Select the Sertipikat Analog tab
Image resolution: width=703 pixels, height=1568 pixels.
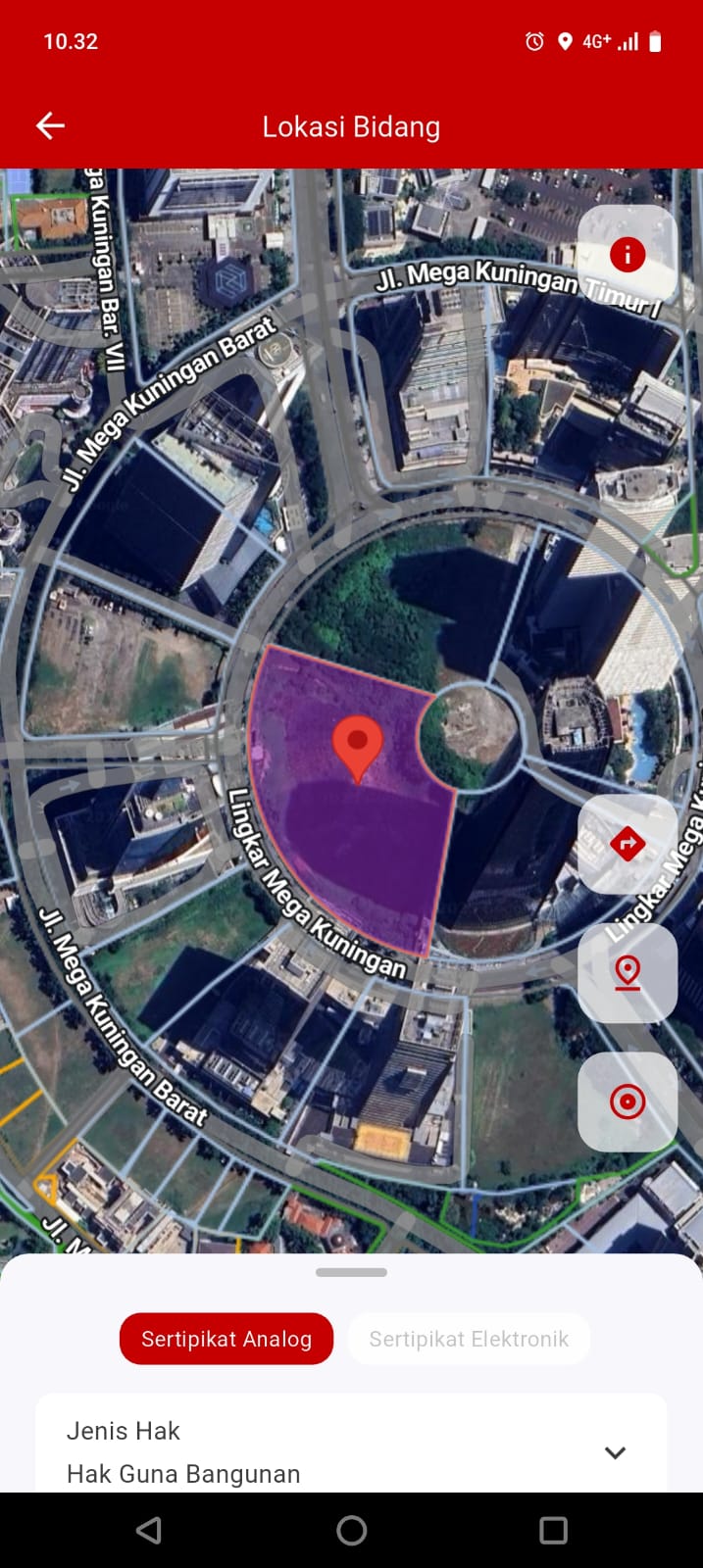[x=226, y=1339]
